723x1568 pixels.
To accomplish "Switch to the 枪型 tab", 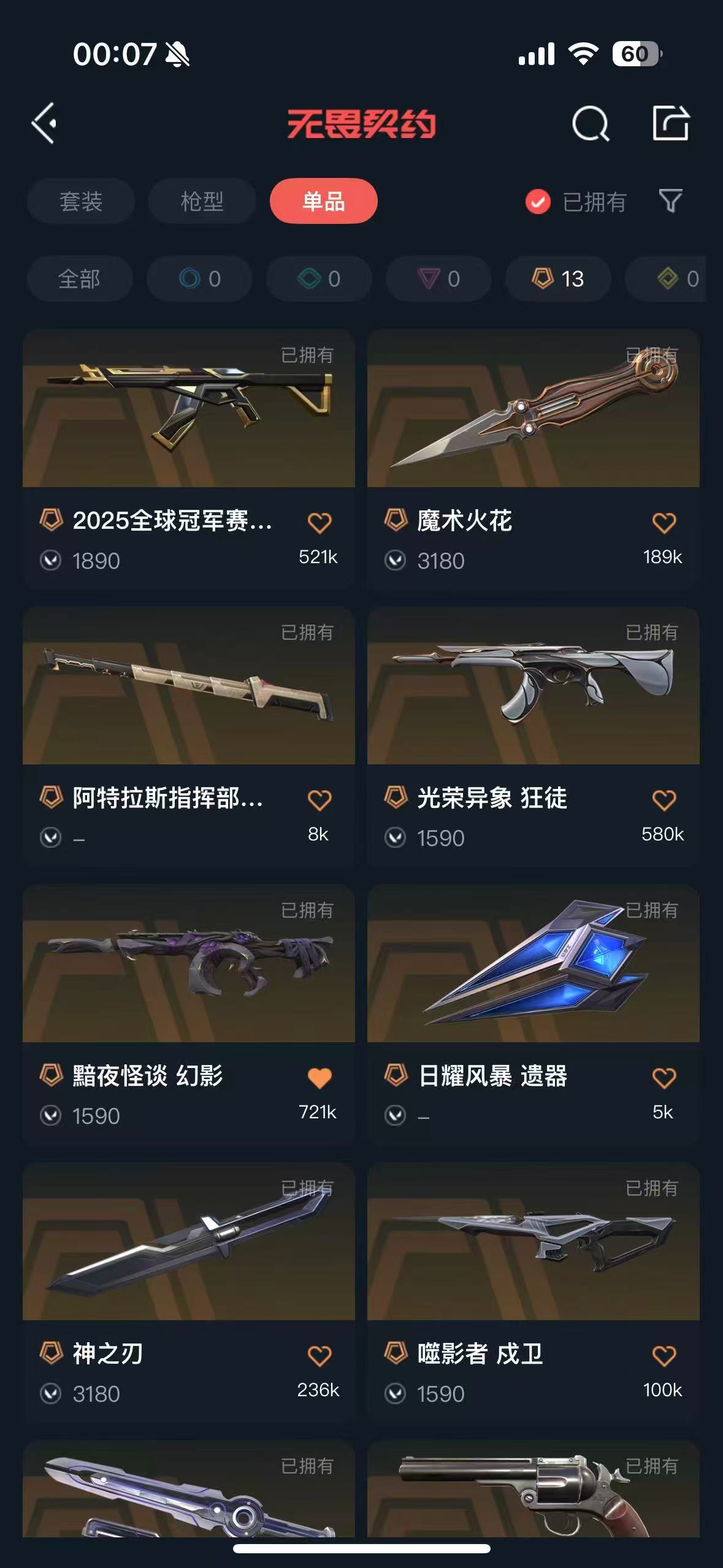I will (202, 201).
